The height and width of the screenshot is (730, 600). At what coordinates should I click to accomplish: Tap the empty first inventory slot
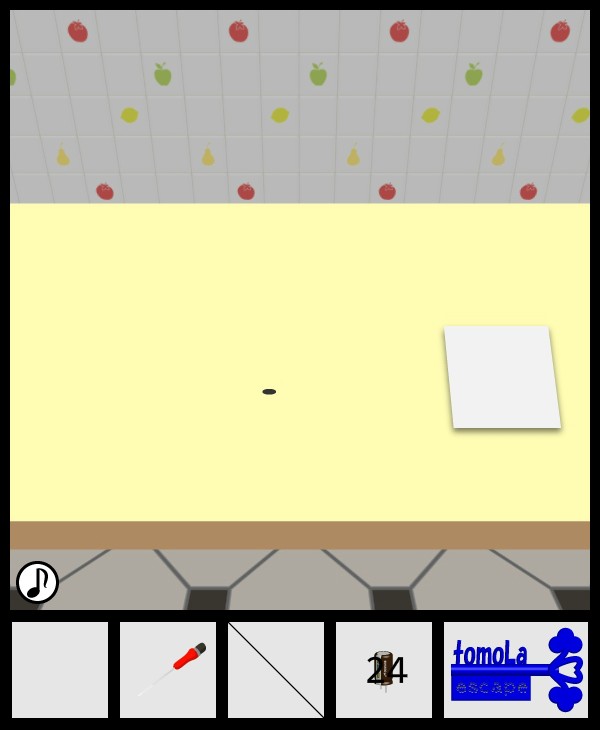pyautogui.click(x=60, y=670)
